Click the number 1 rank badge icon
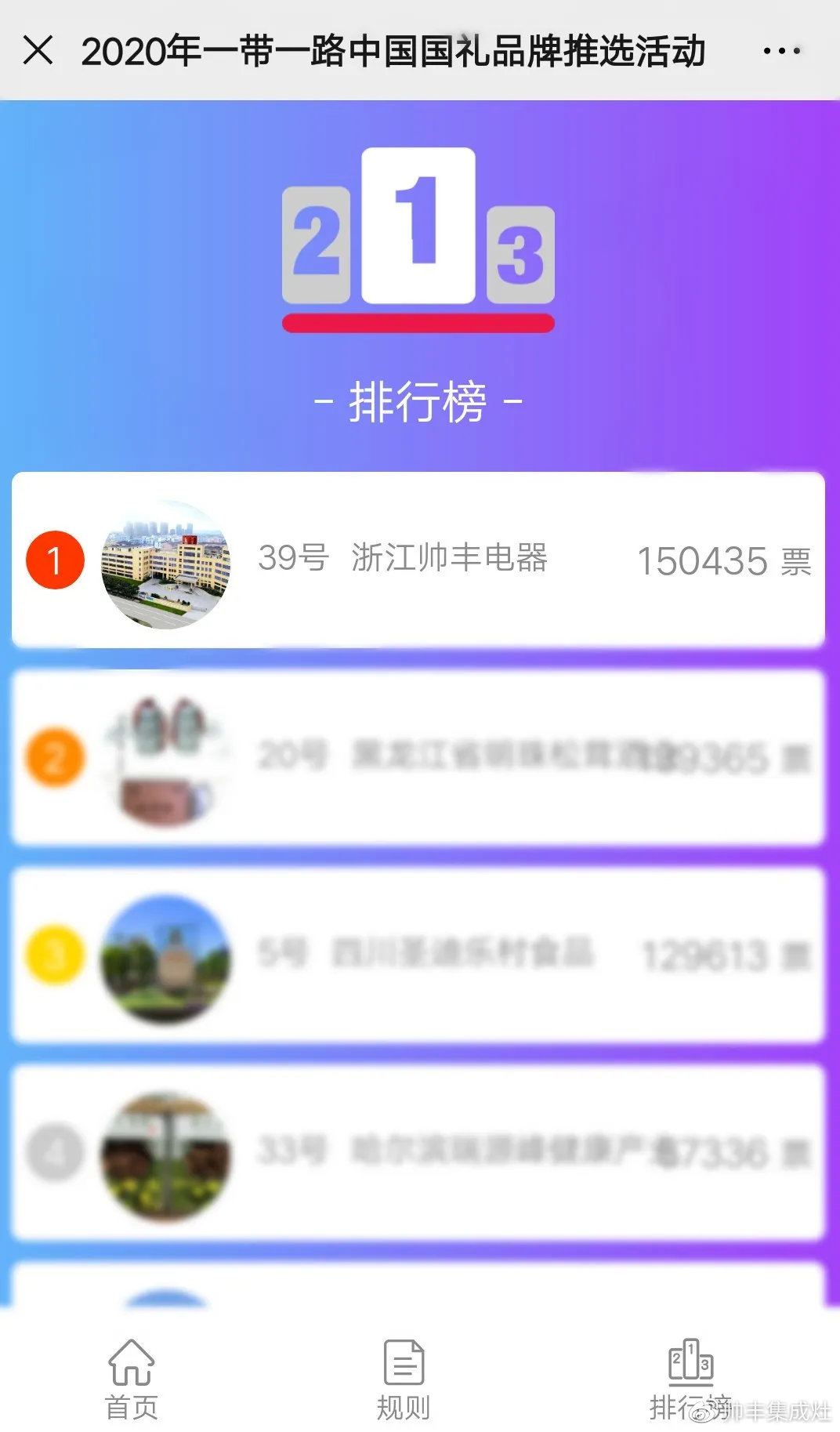This screenshot has width=840, height=1432. (x=53, y=559)
